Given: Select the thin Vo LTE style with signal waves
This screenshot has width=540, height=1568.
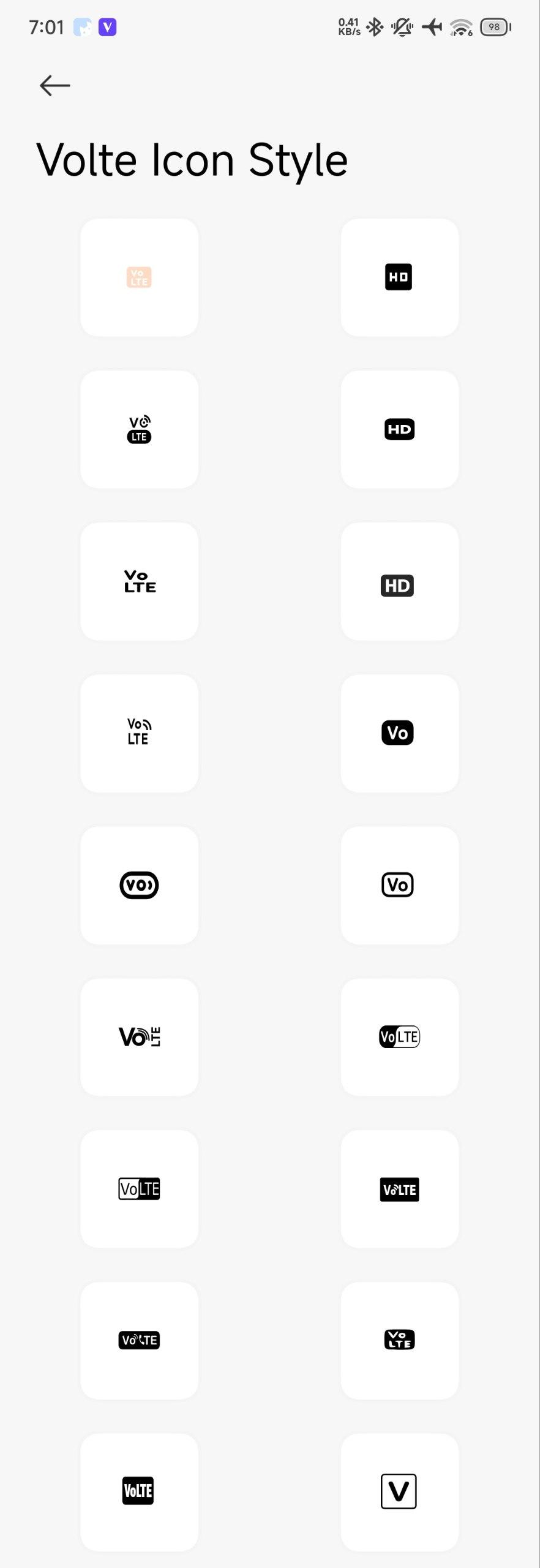Looking at the screenshot, I should click(x=140, y=733).
